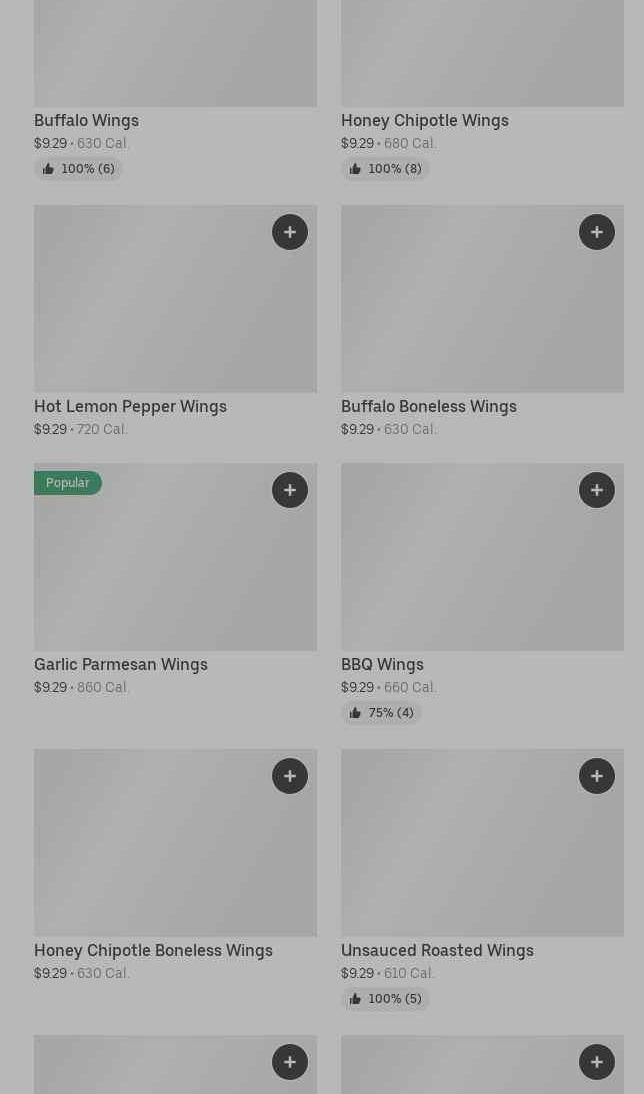The width and height of the screenshot is (644, 1094).
Task: Add Honey Chipotle Boneless Wings to cart
Action: (x=290, y=776)
